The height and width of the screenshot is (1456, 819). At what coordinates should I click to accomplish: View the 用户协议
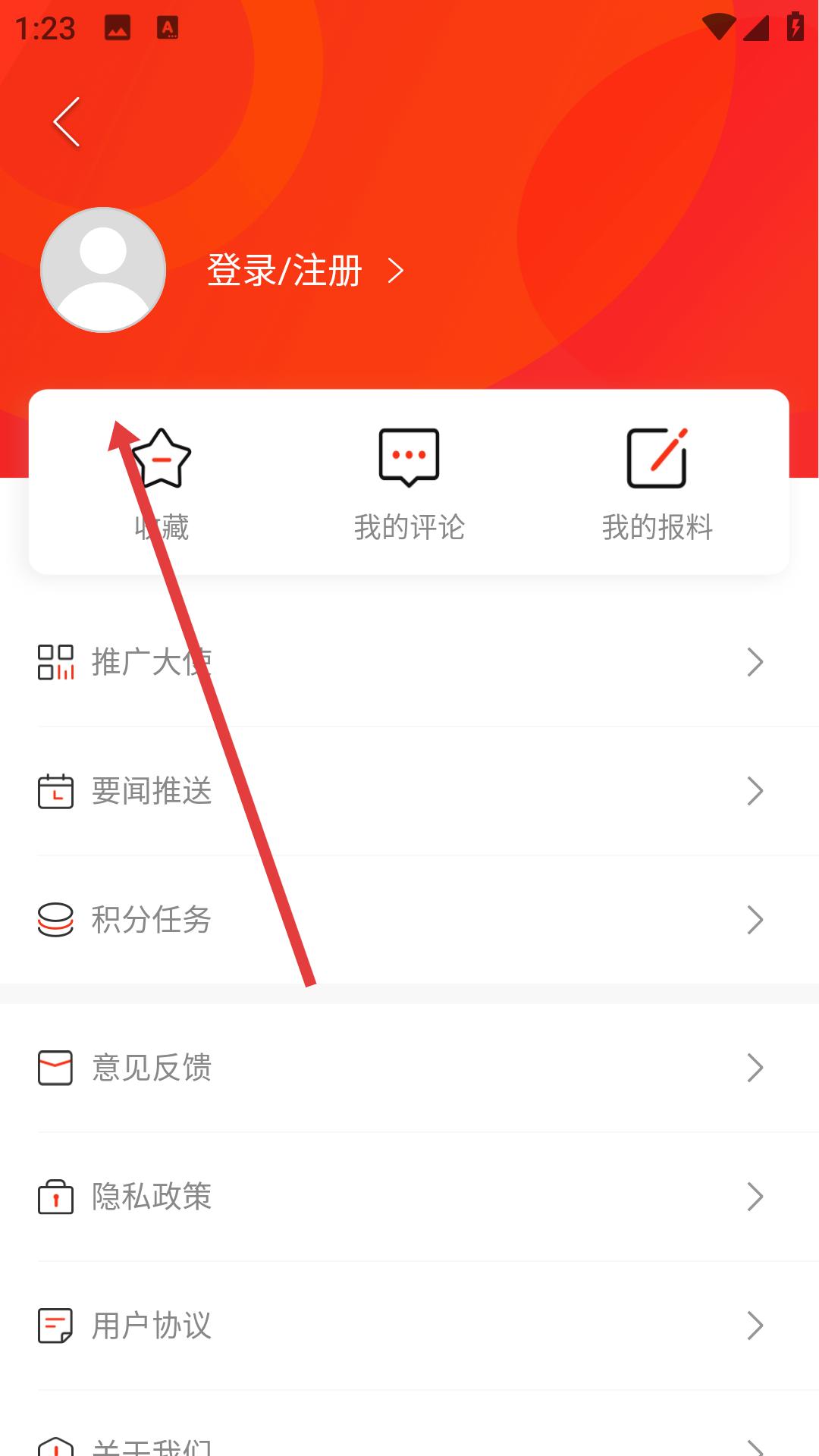[409, 1326]
